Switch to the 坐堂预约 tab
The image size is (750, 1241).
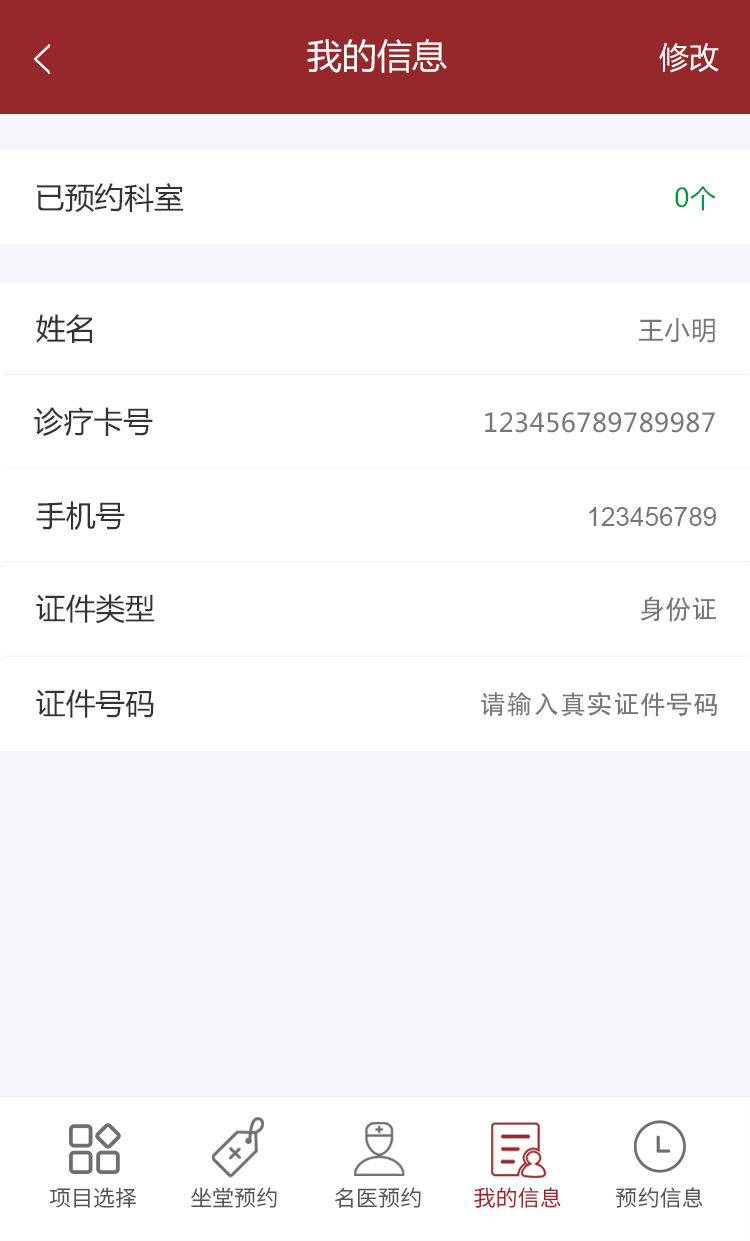[x=235, y=1164]
